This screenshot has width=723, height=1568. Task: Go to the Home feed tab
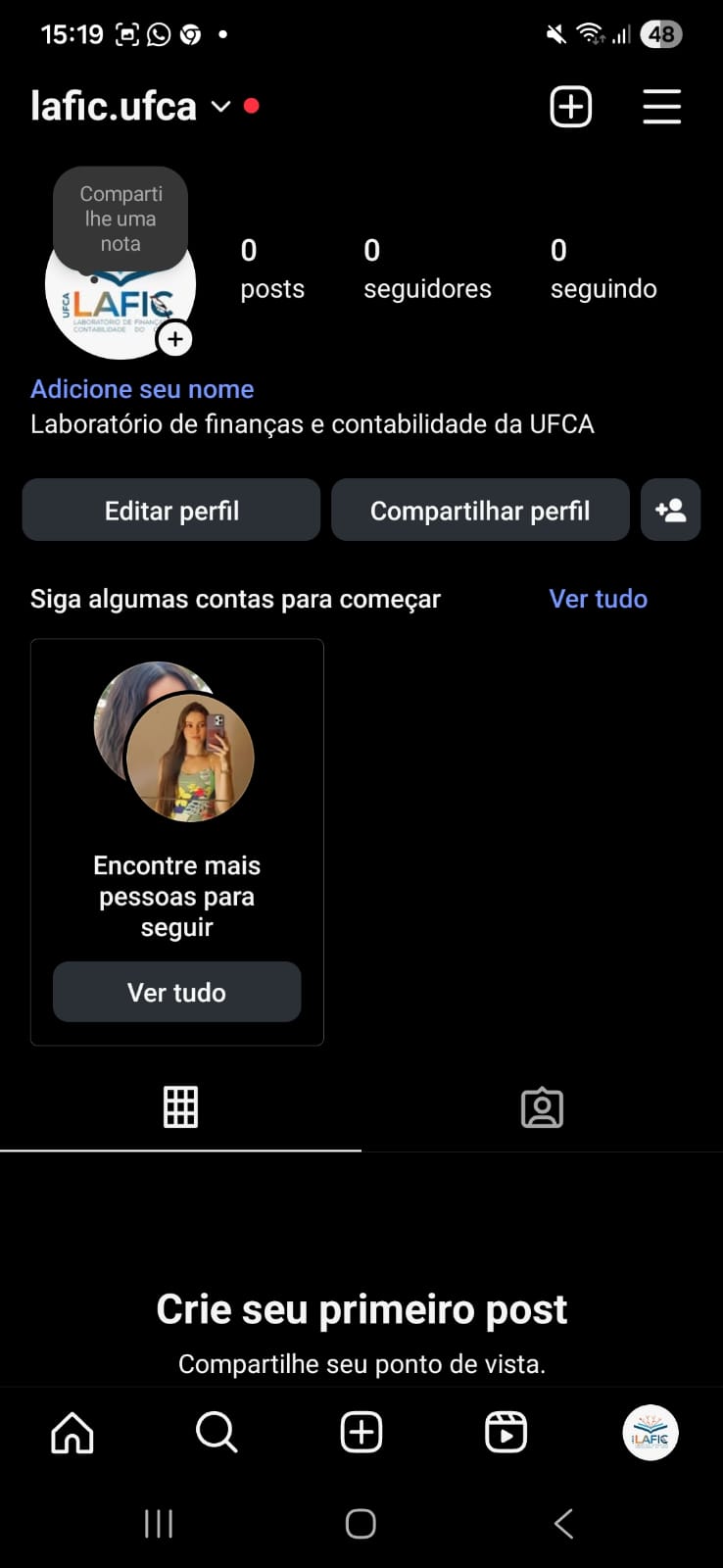coord(72,1433)
